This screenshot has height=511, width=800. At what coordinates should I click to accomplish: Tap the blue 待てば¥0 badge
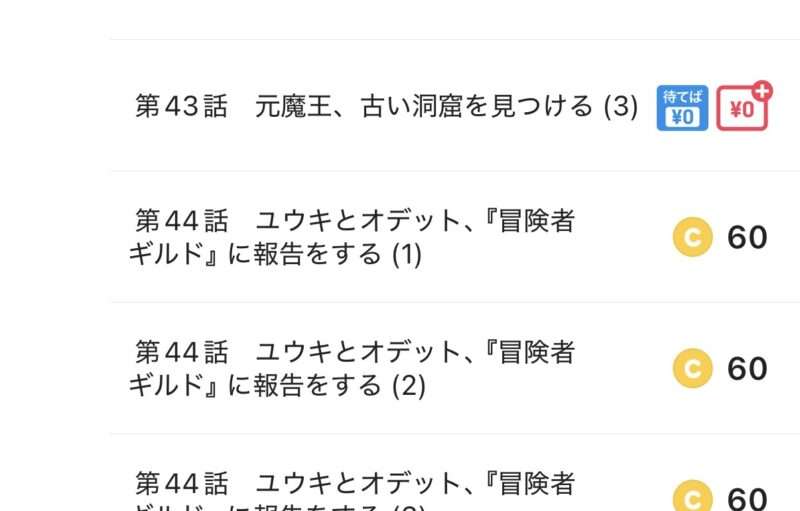[x=682, y=108]
